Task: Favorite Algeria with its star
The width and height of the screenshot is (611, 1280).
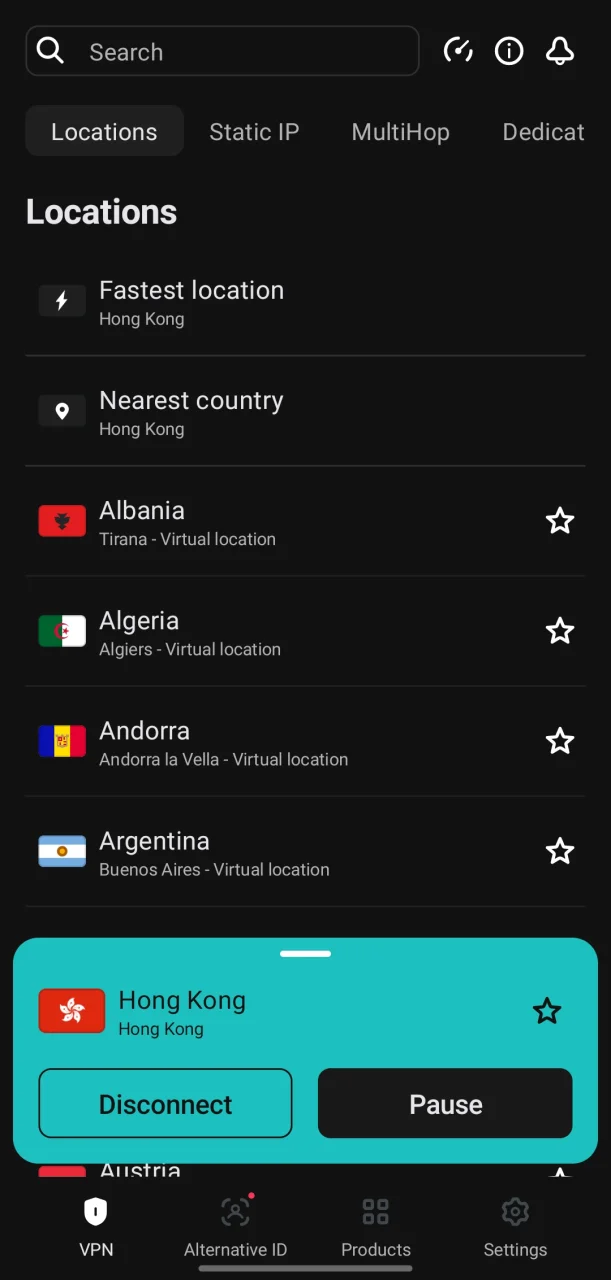Action: point(560,631)
